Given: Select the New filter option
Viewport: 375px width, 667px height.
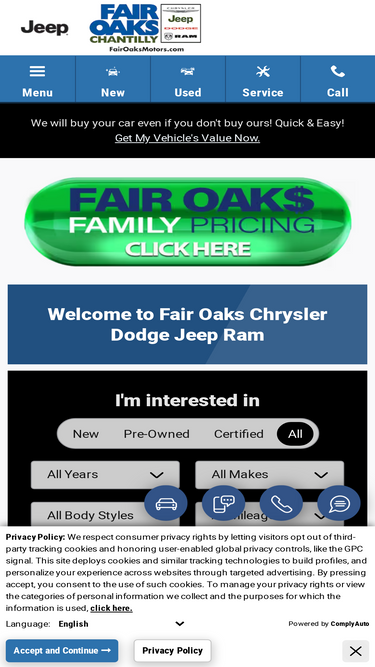Looking at the screenshot, I should pyautogui.click(x=85, y=434).
